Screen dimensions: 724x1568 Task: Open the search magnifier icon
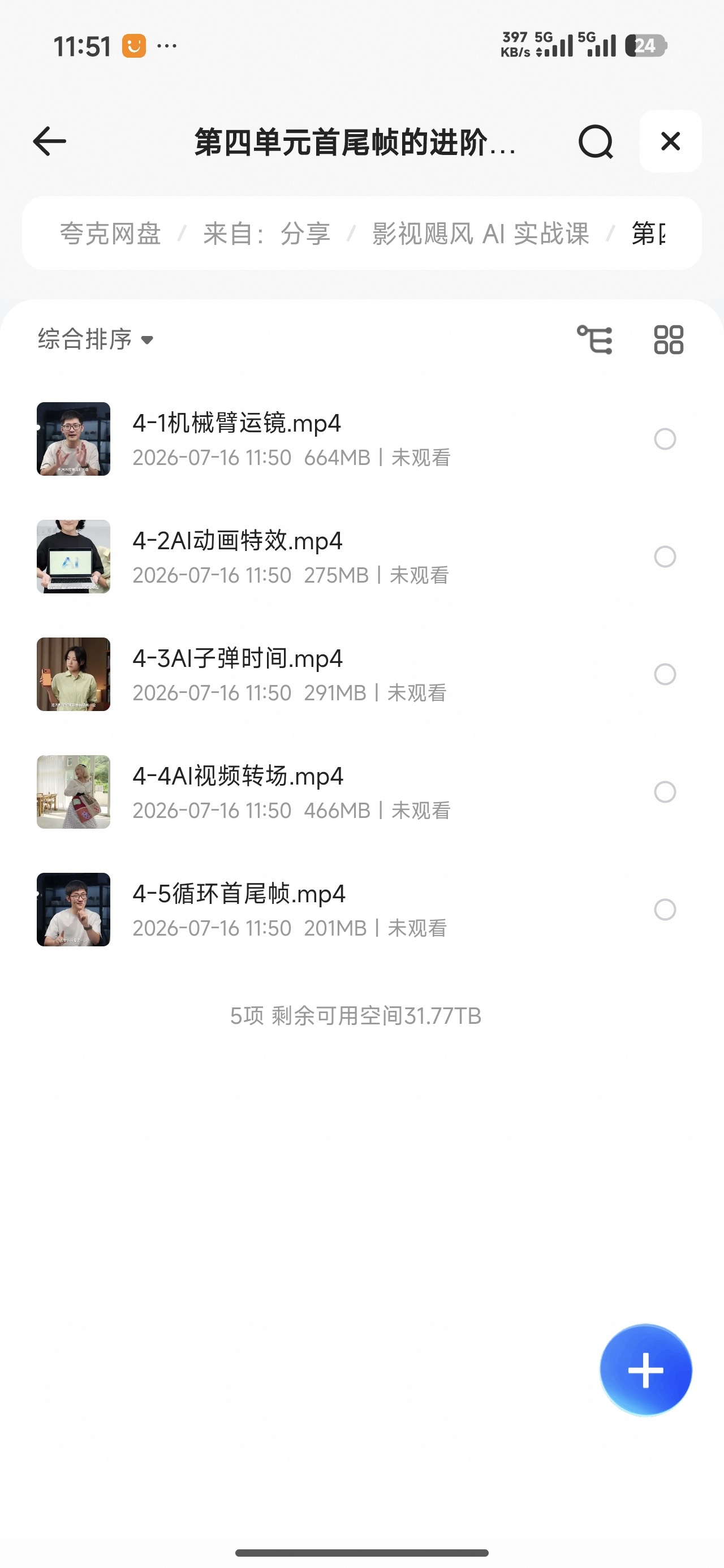click(x=595, y=142)
